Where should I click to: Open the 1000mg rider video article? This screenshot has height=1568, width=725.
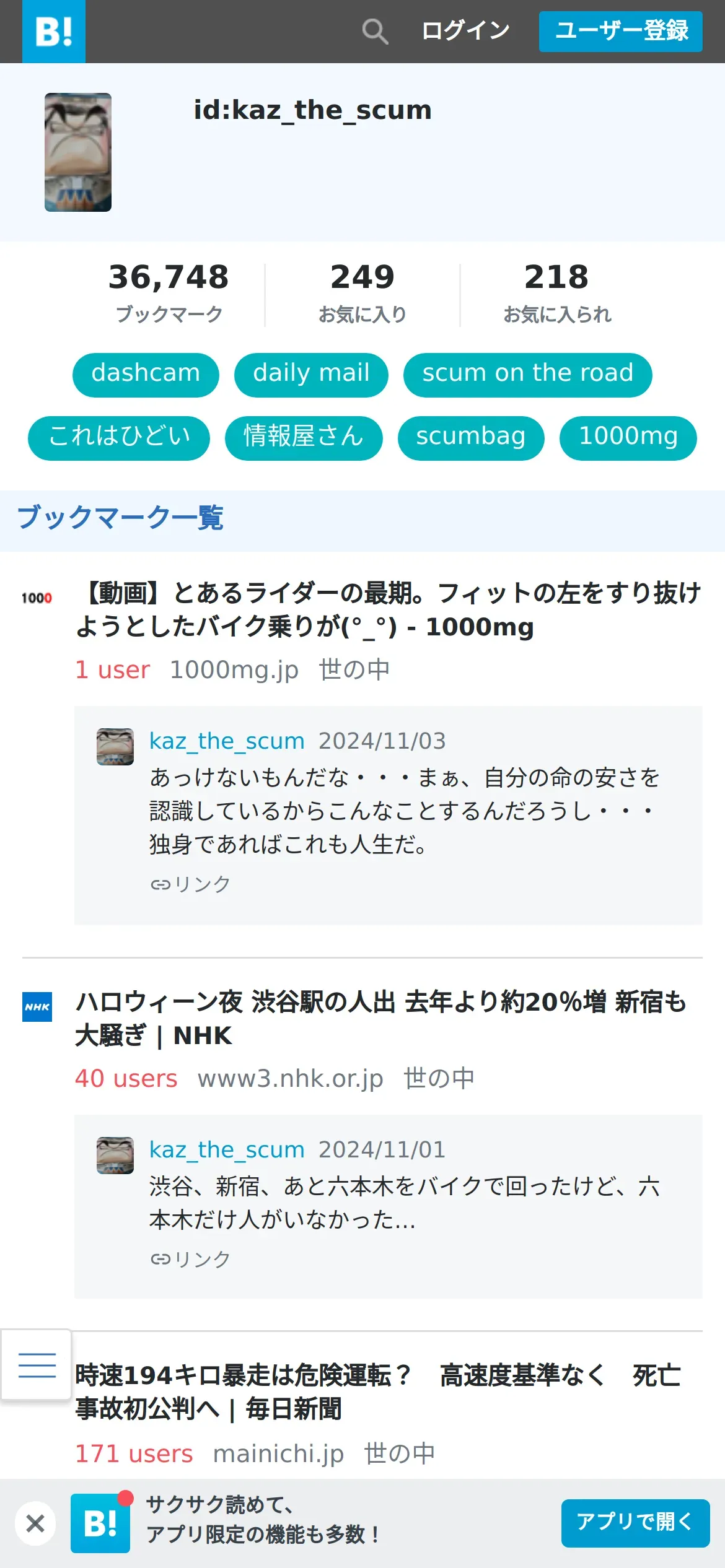388,610
